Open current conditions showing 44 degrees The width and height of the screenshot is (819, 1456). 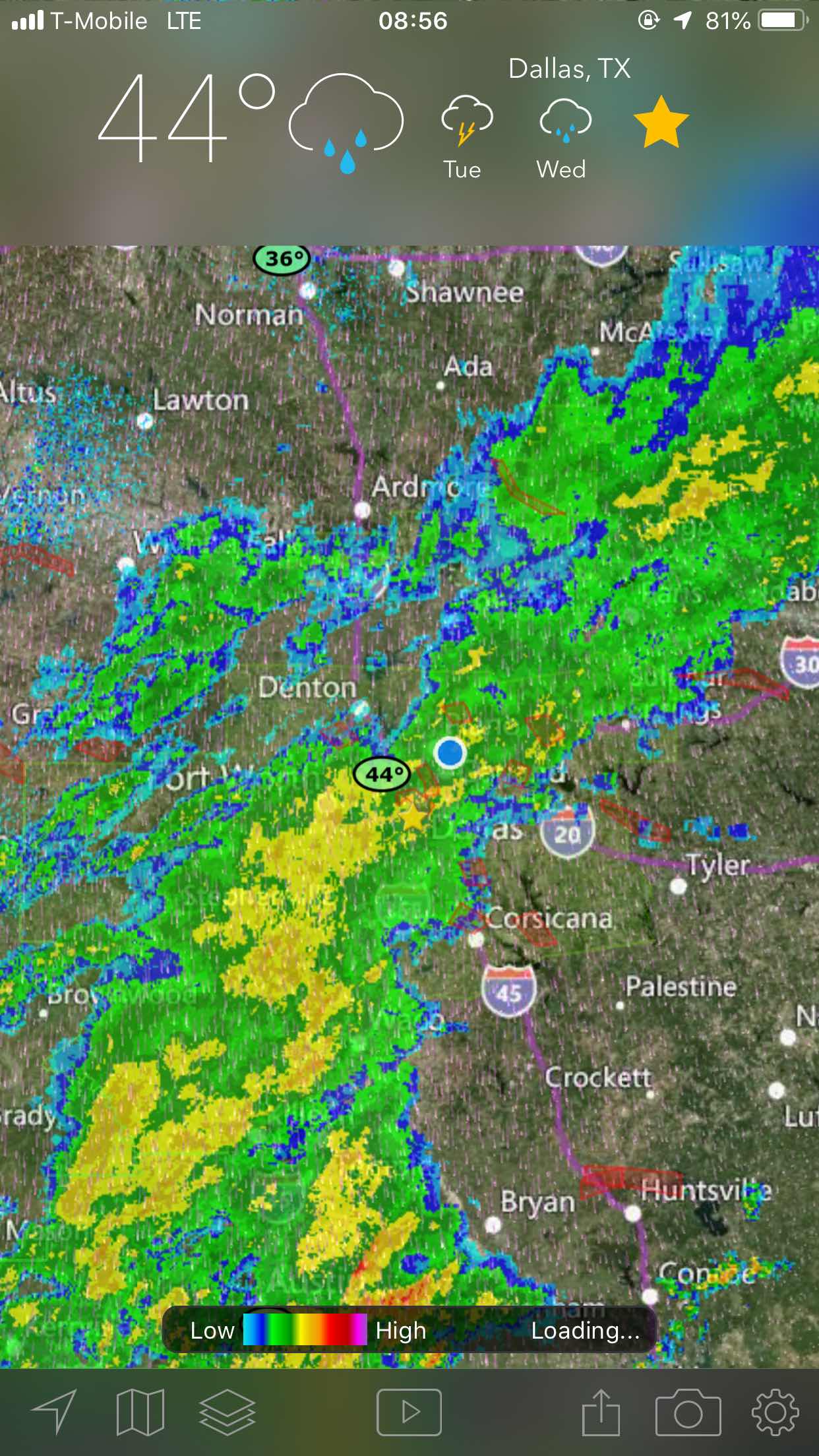tap(251, 119)
